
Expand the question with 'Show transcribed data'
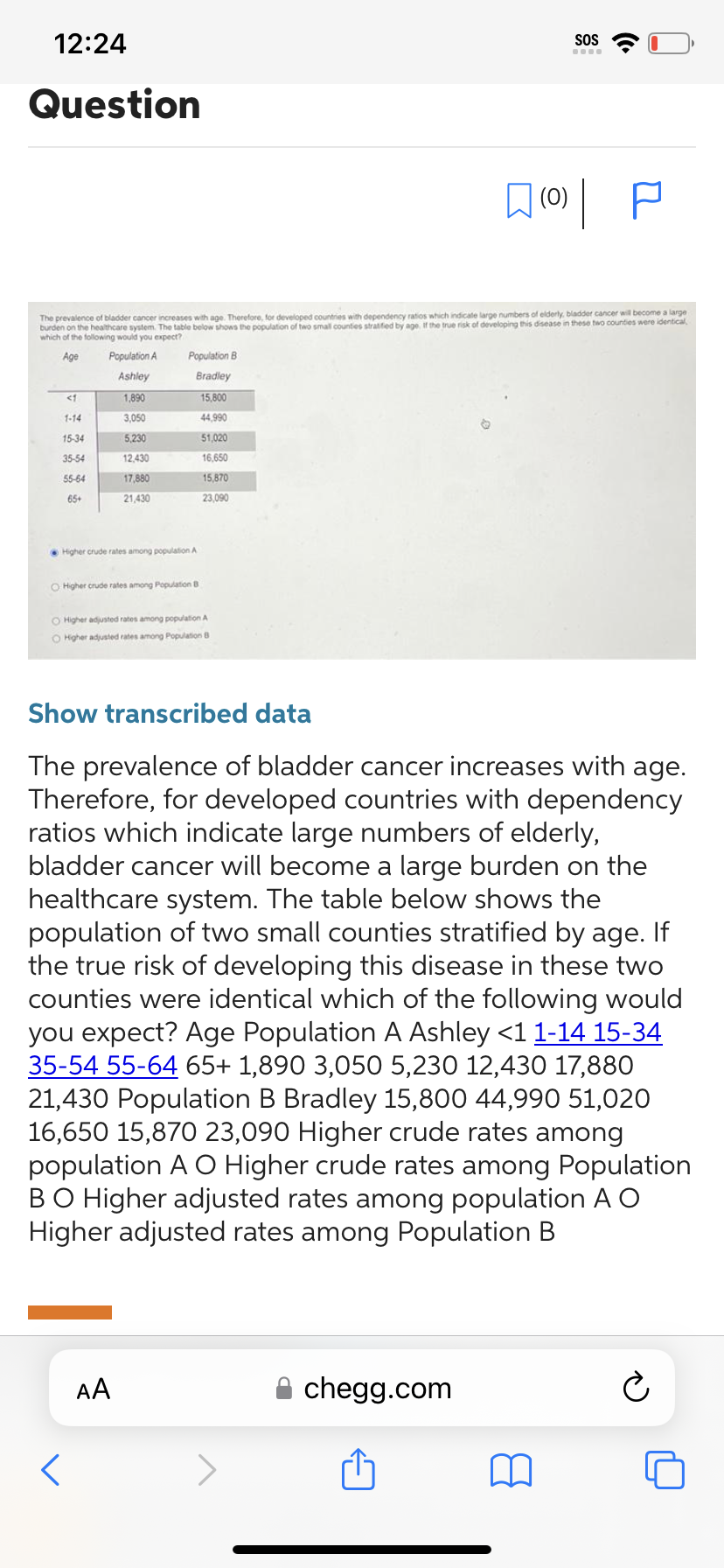tap(169, 713)
